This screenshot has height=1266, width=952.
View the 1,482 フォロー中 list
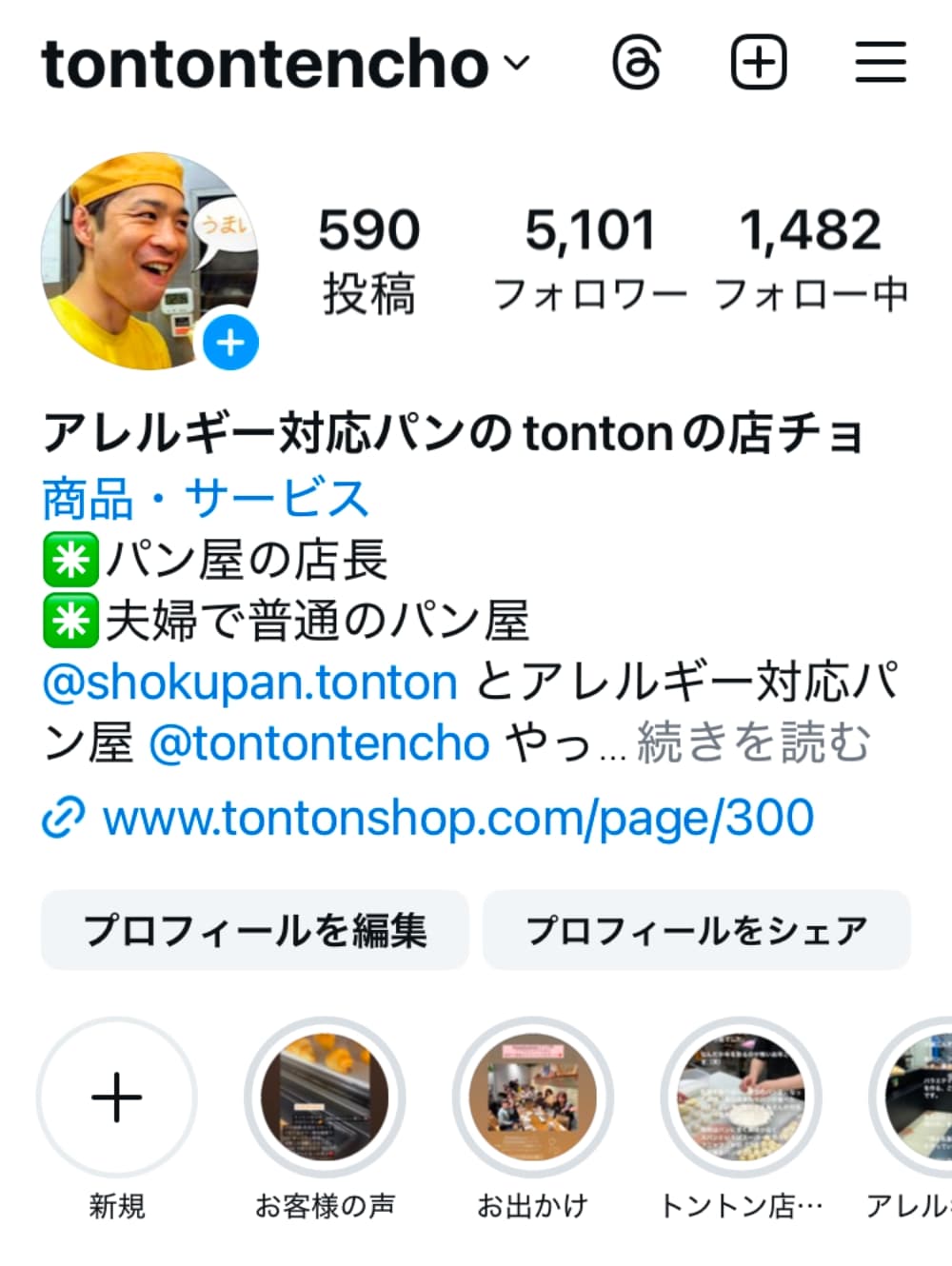pyautogui.click(x=811, y=259)
